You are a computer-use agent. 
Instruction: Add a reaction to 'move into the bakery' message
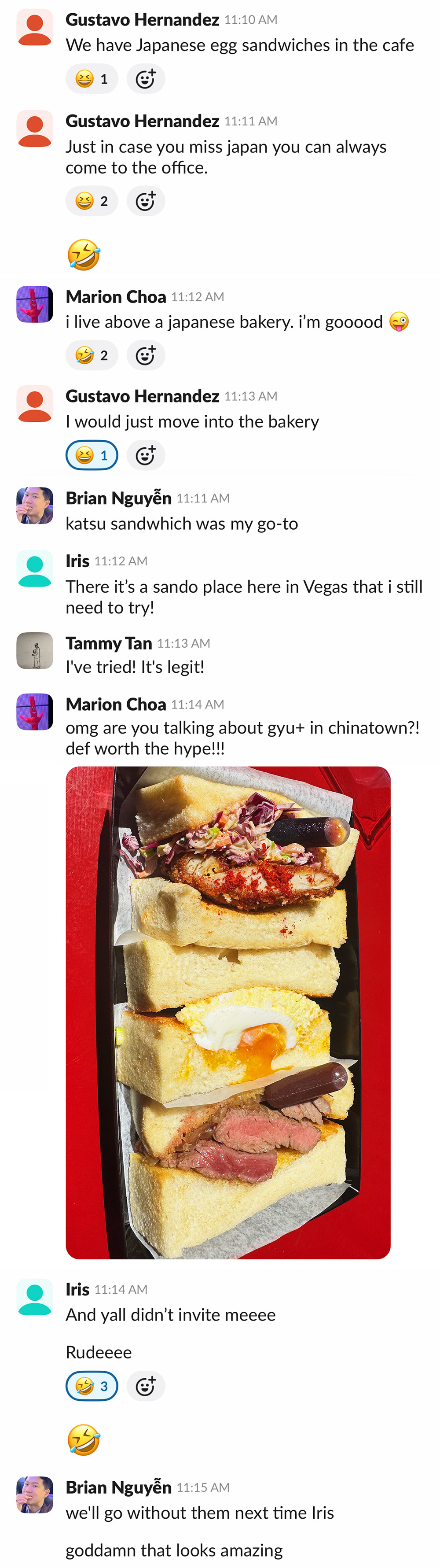click(x=146, y=455)
